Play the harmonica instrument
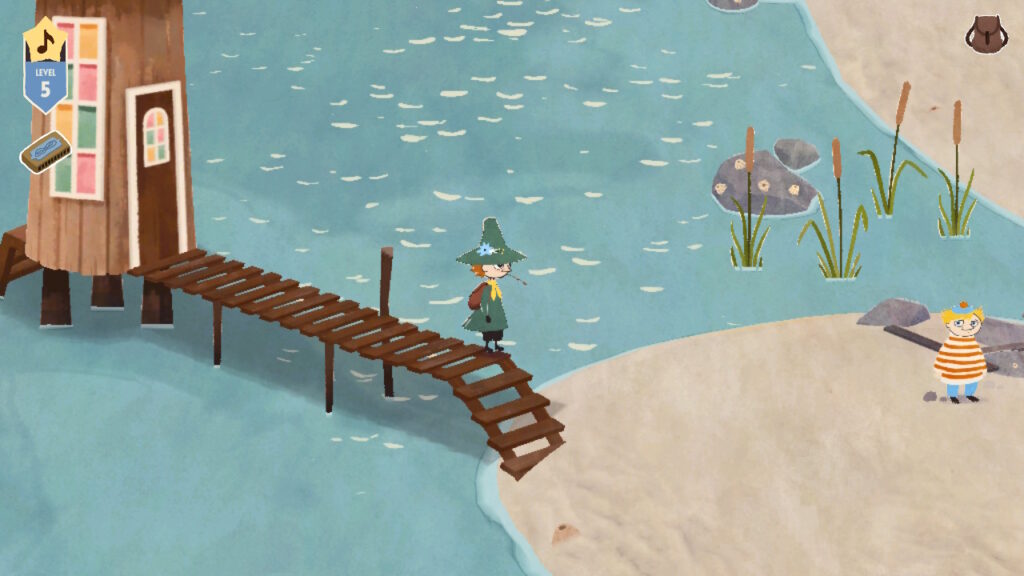This screenshot has width=1024, height=576. [45, 152]
